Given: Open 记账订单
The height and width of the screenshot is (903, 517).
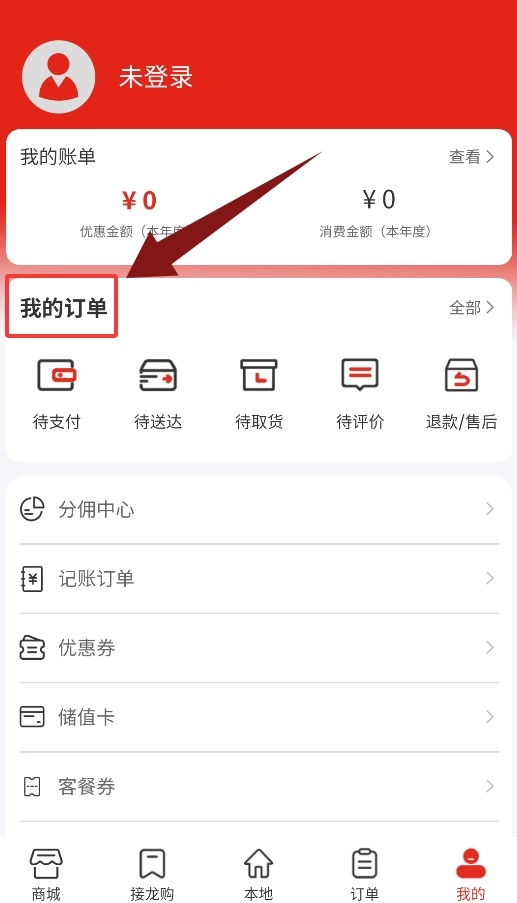Looking at the screenshot, I should (258, 578).
